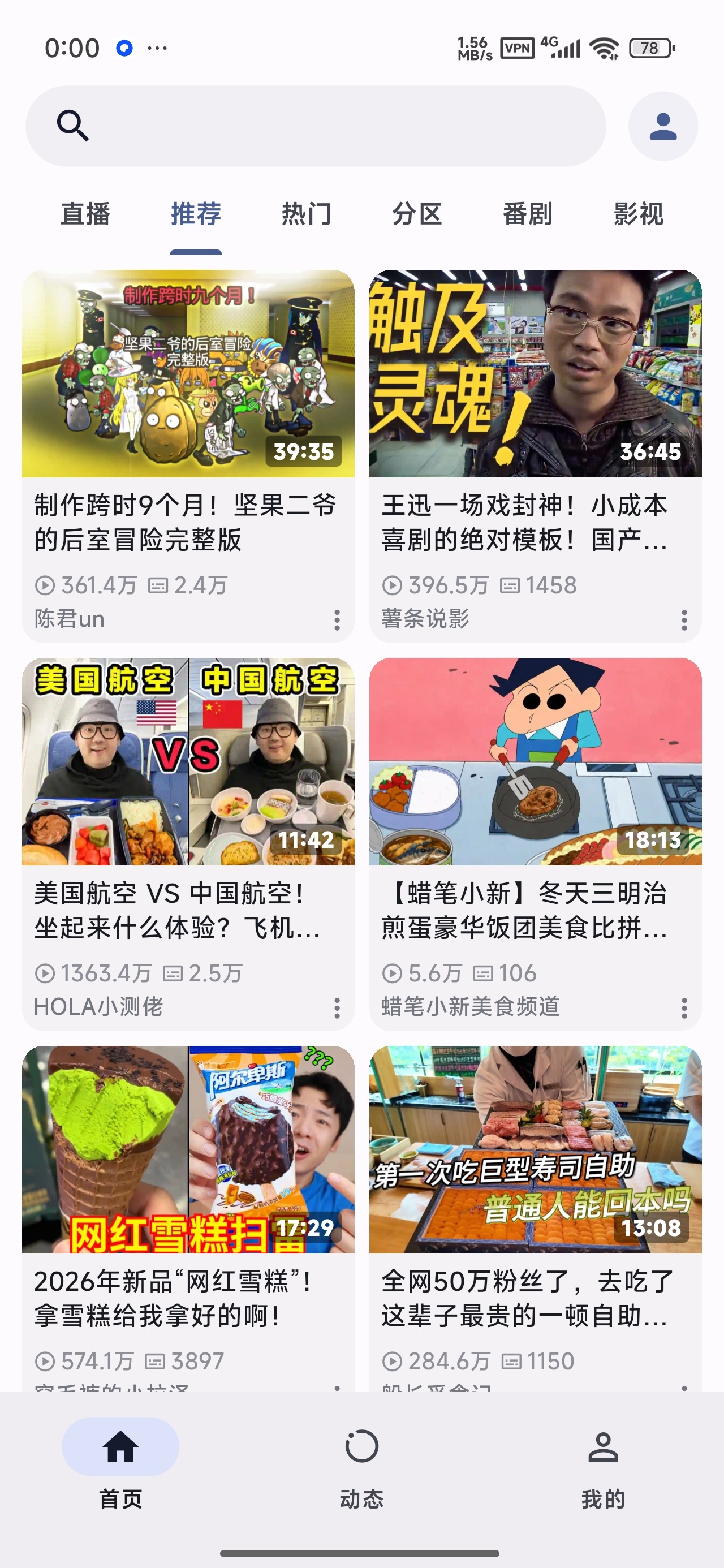
Task: Switch to the 直播 tab
Action: [x=85, y=214]
